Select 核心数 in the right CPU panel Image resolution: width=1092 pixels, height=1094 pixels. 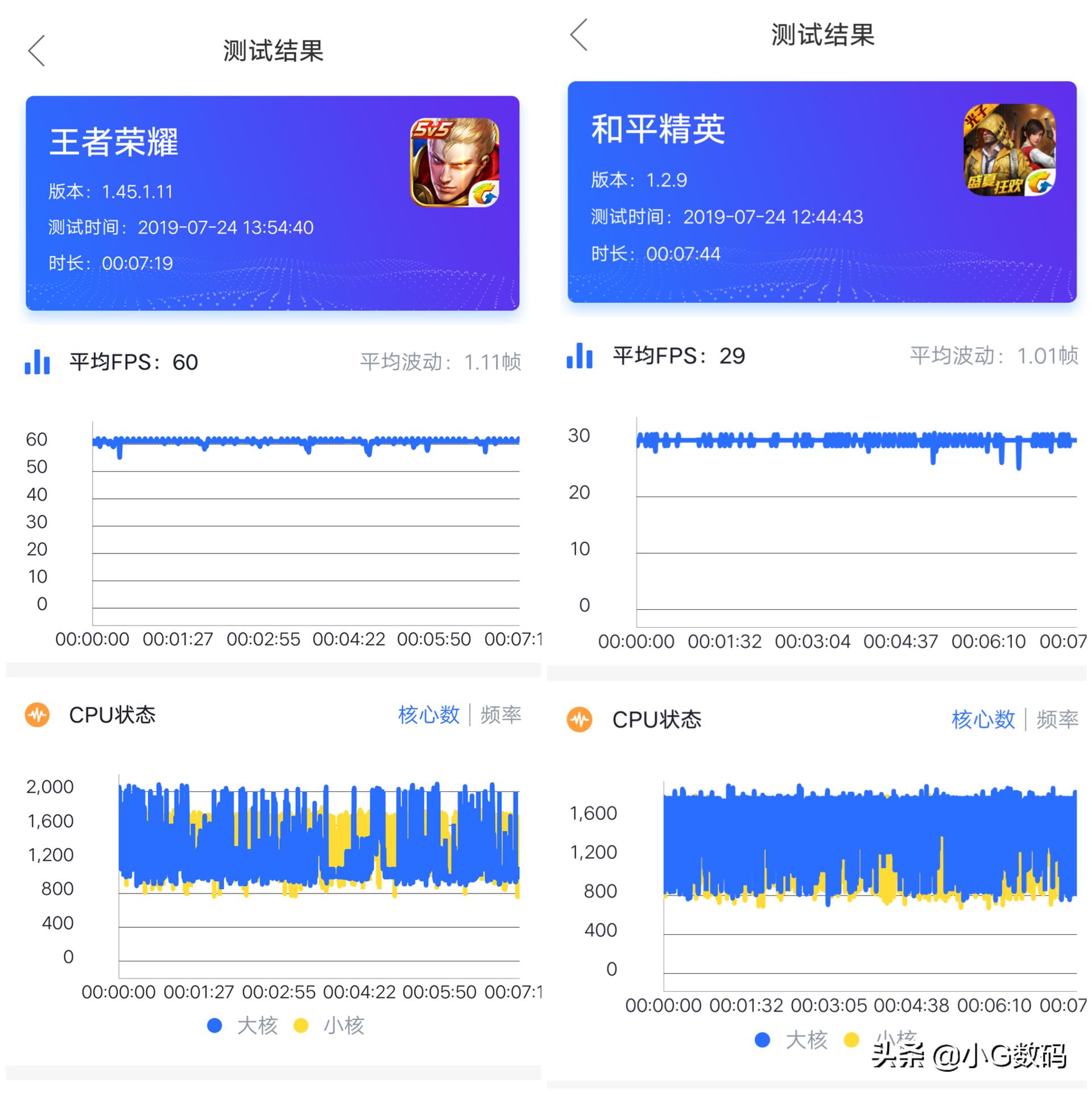click(984, 720)
